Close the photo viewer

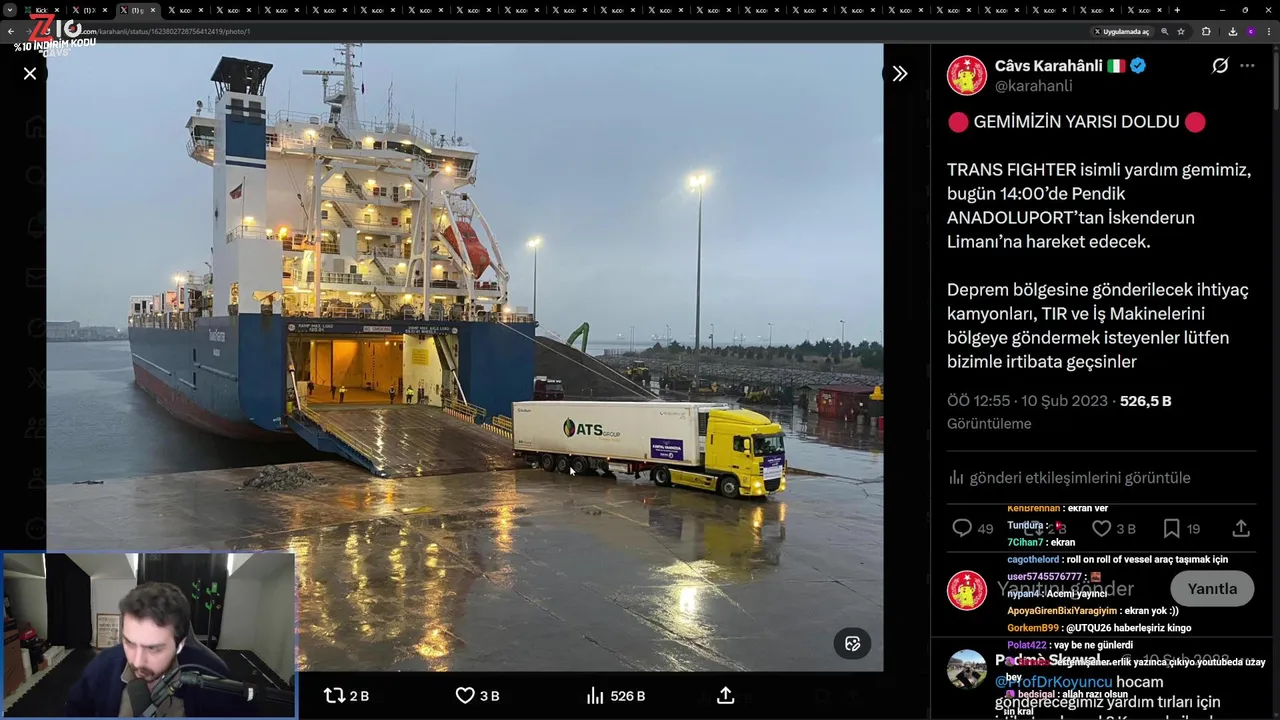30,74
